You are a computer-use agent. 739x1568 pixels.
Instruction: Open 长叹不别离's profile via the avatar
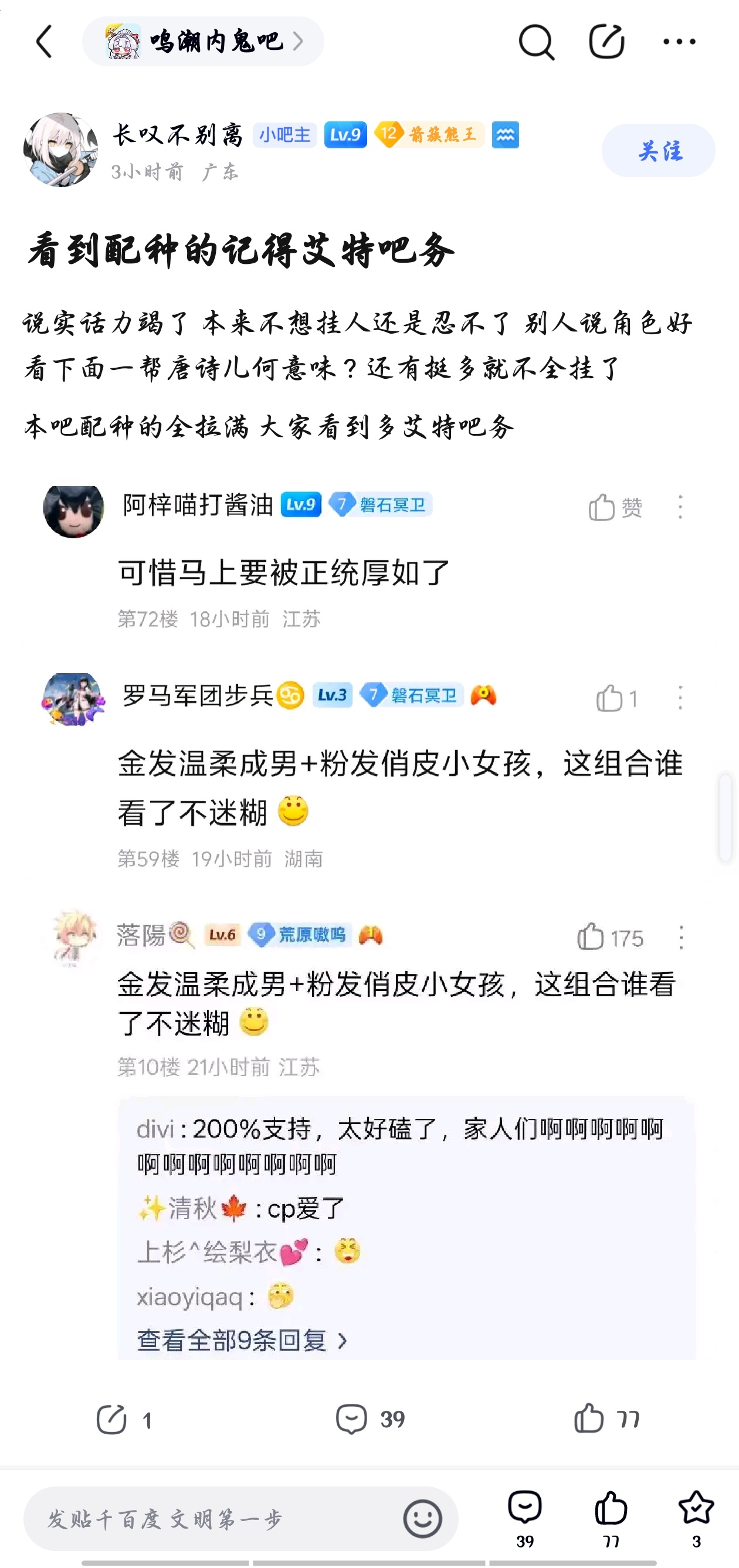(60, 149)
